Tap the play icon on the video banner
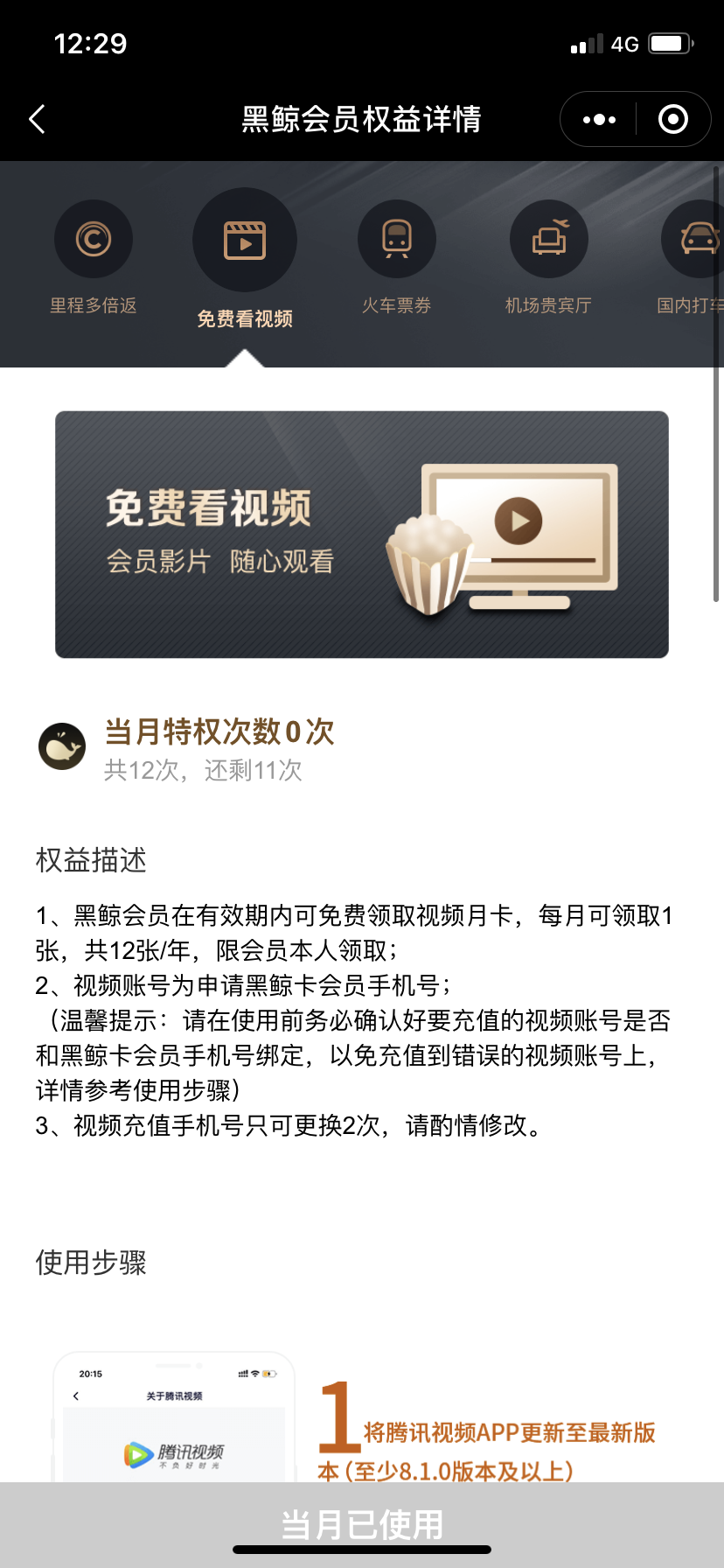The image size is (724, 1568). (x=519, y=519)
